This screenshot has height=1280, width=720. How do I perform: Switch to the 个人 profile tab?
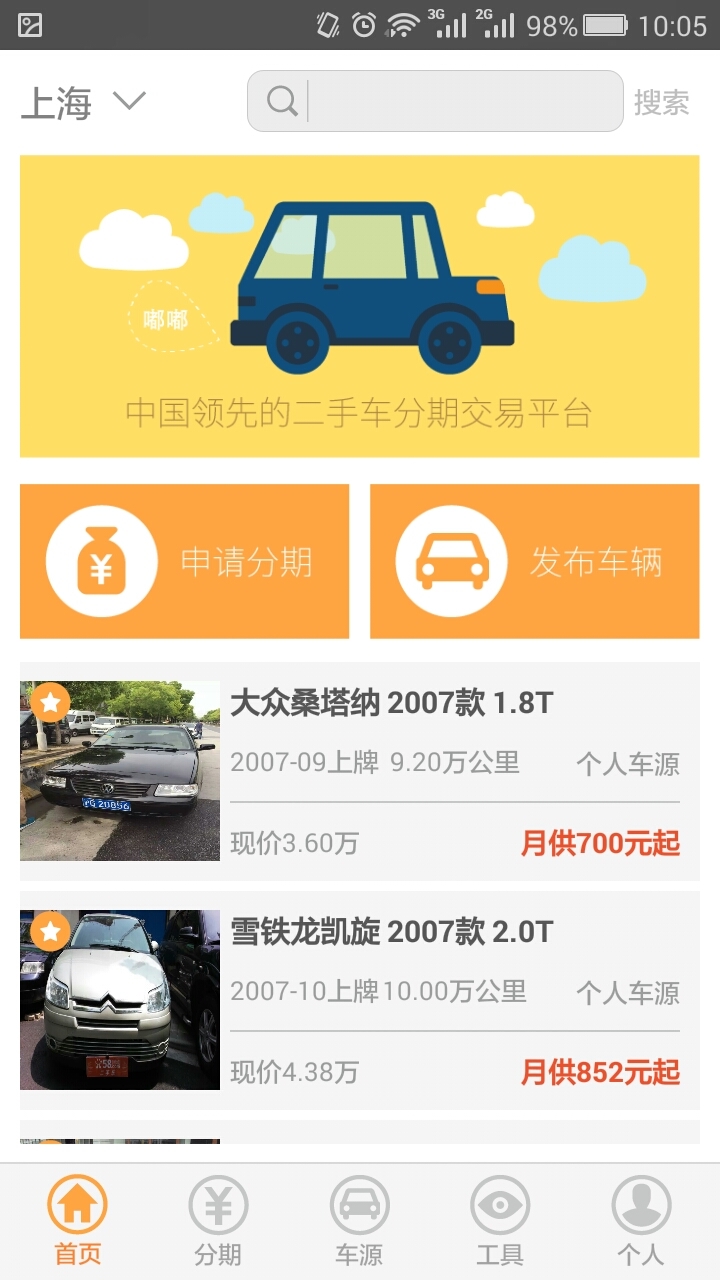click(x=640, y=1222)
